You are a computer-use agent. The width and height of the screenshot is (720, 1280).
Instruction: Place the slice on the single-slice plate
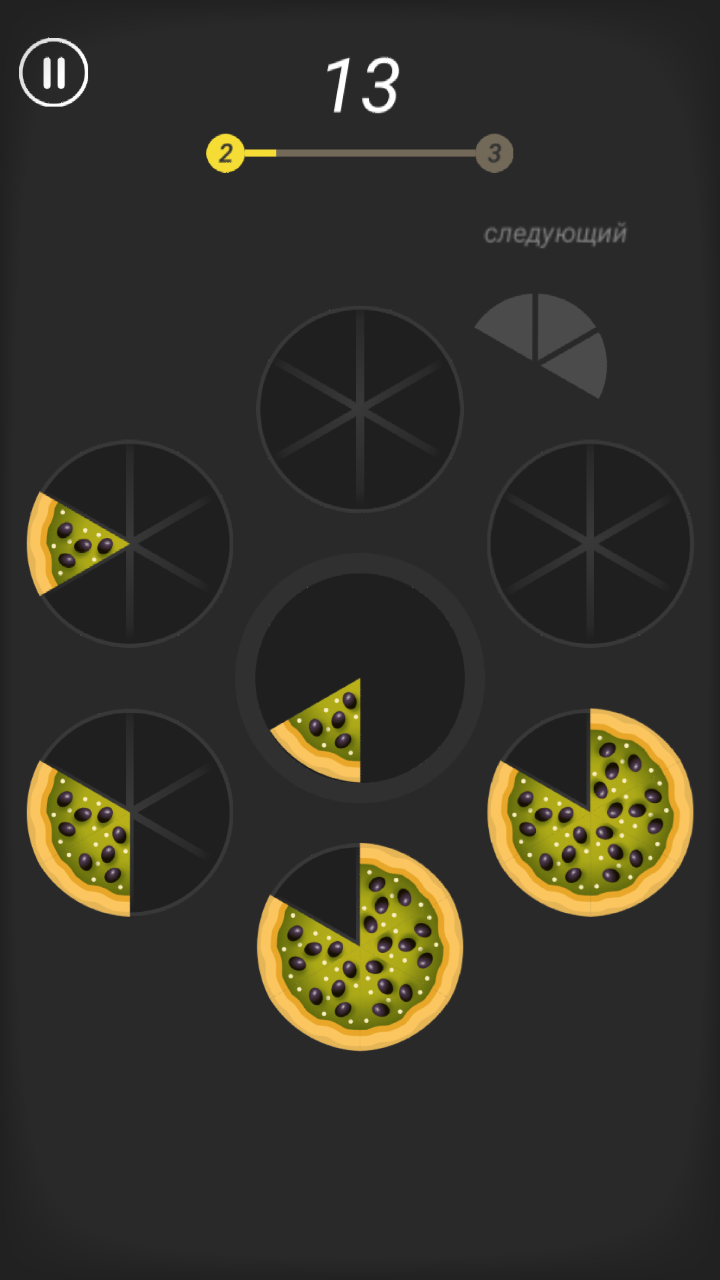point(130,543)
